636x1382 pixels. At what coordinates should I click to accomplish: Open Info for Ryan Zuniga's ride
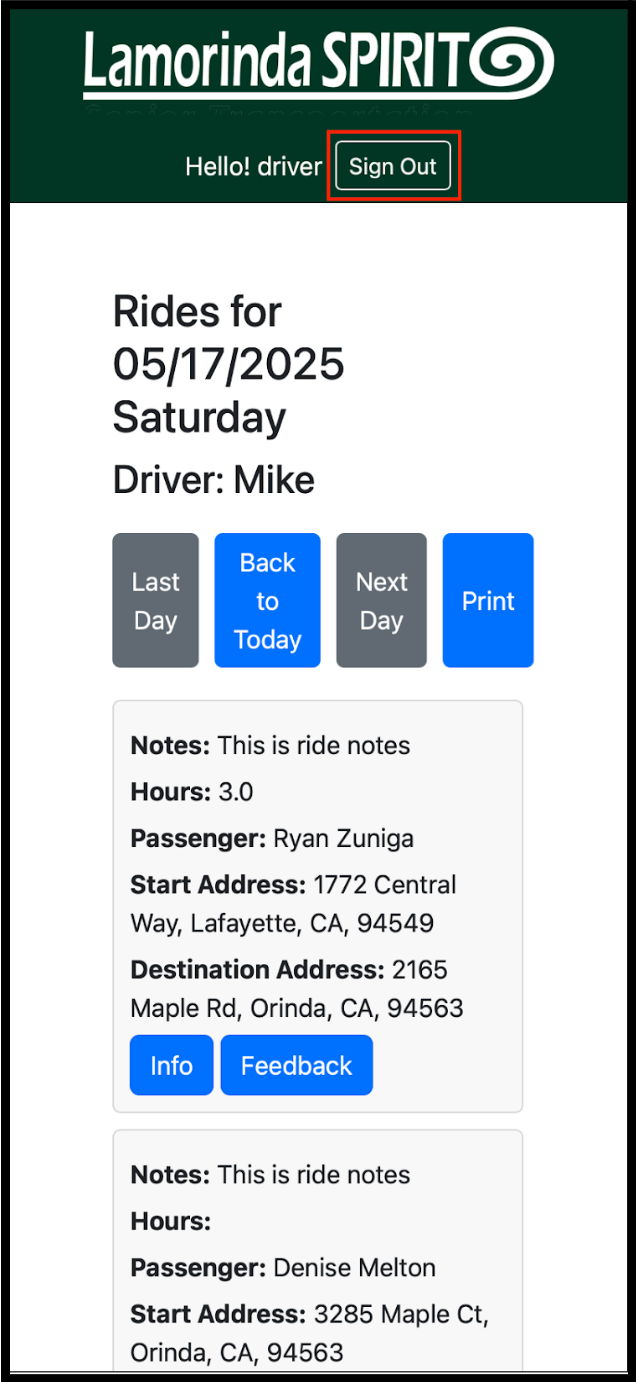[x=171, y=1066]
